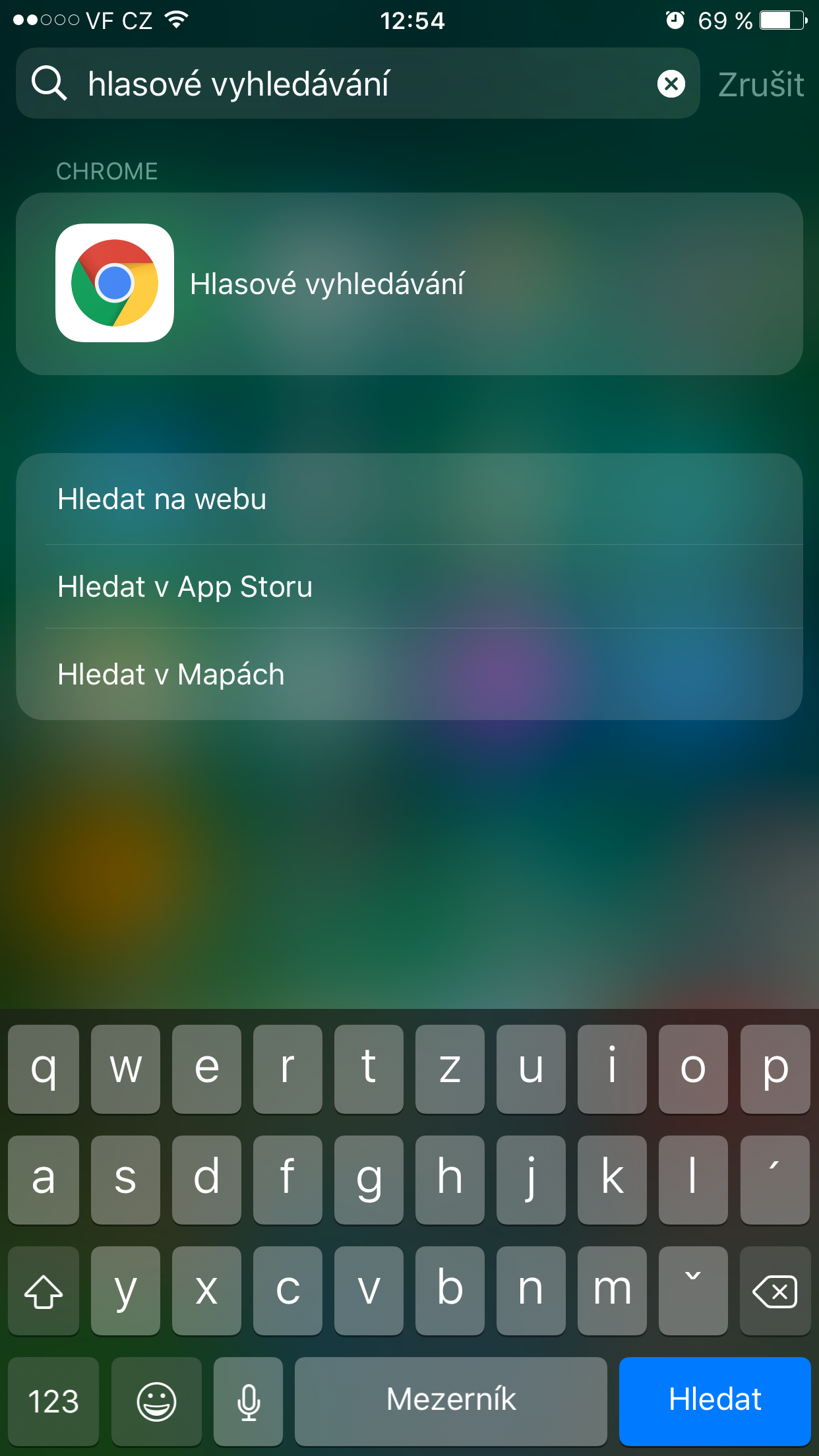The image size is (819, 1456).
Task: Open the emoji keyboard
Action: click(x=156, y=1401)
